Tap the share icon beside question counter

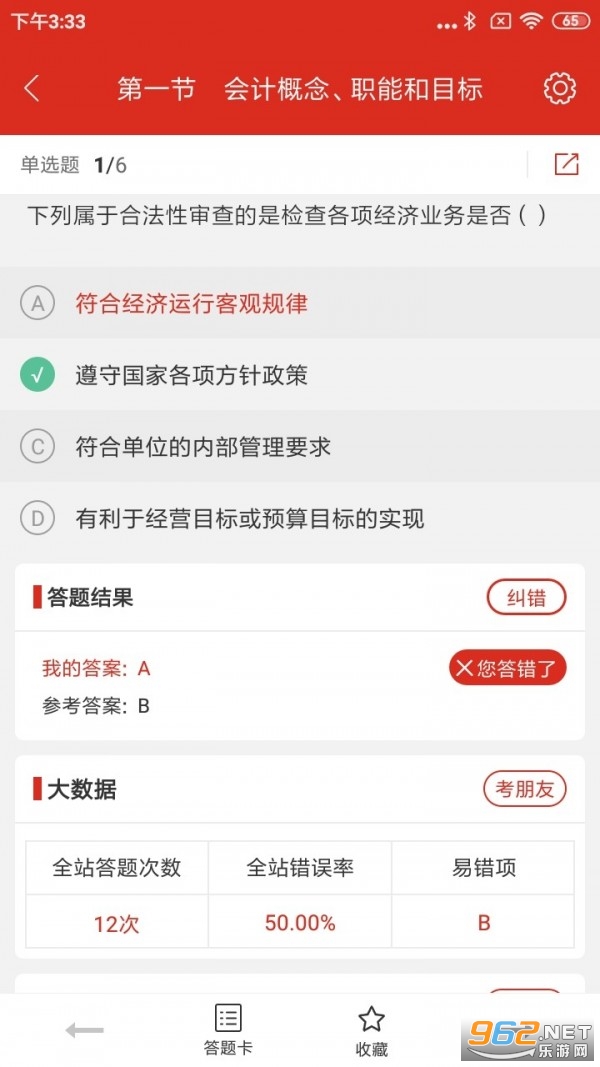click(566, 165)
